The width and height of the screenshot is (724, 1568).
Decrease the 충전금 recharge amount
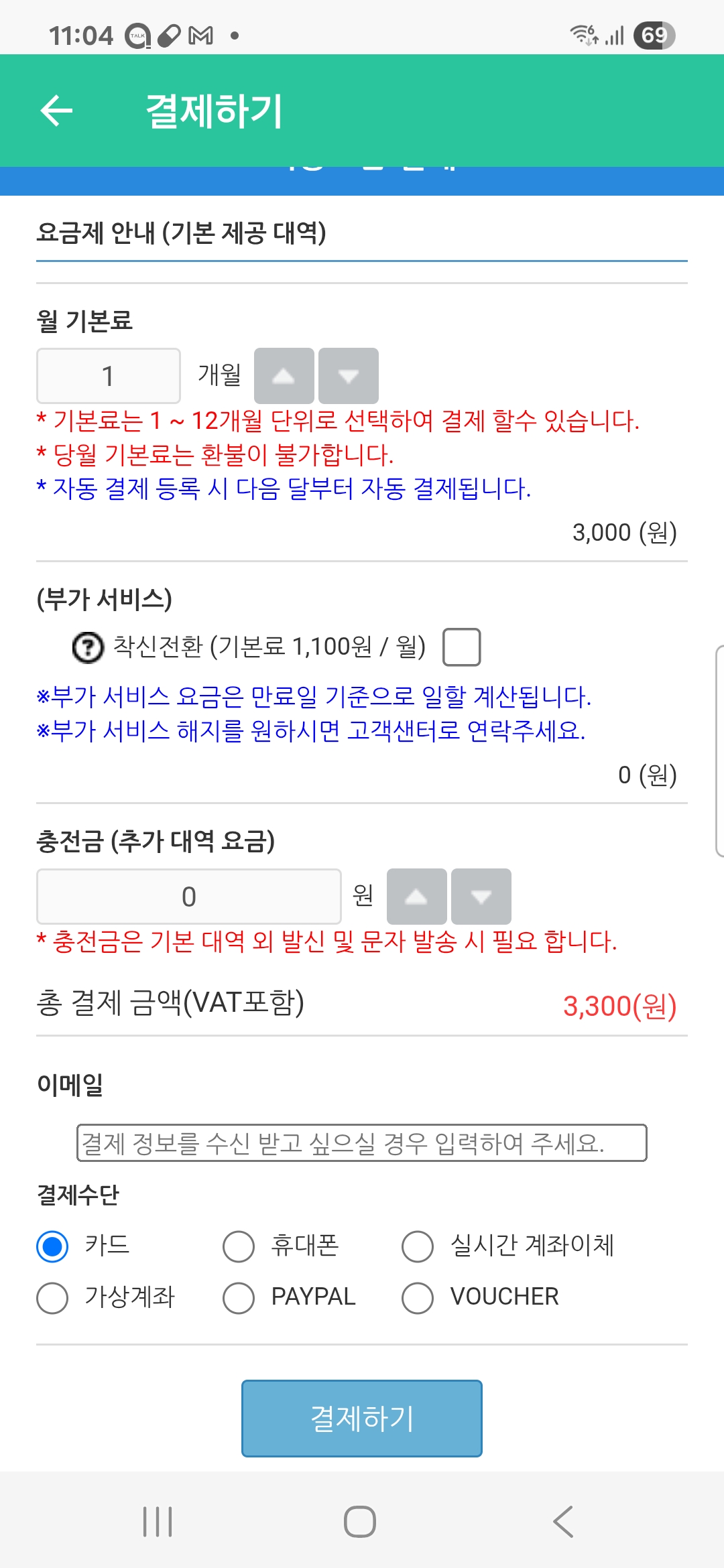click(x=481, y=897)
